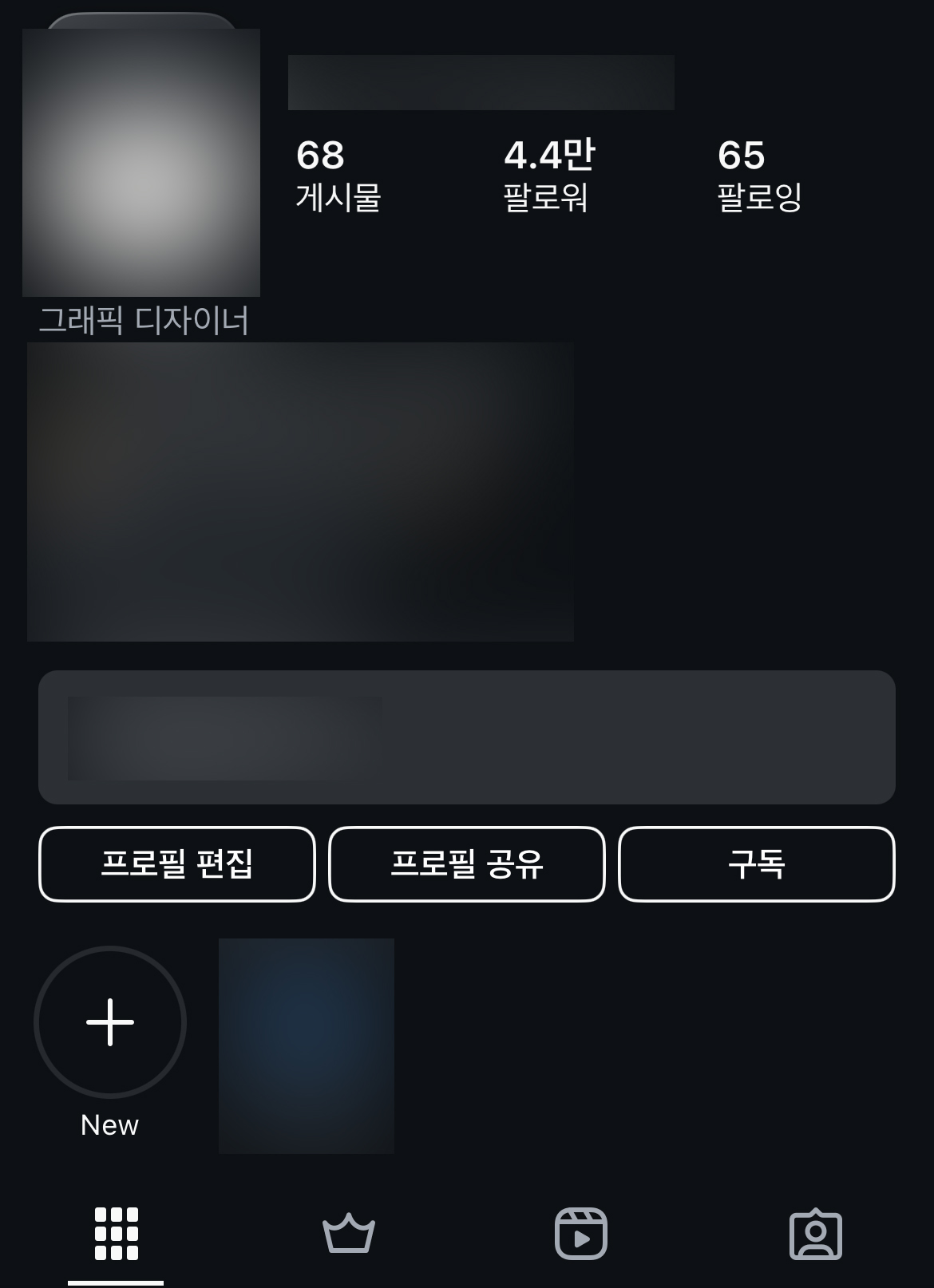Open the blurred story highlight next to New
The height and width of the screenshot is (1288, 934).
click(307, 1045)
